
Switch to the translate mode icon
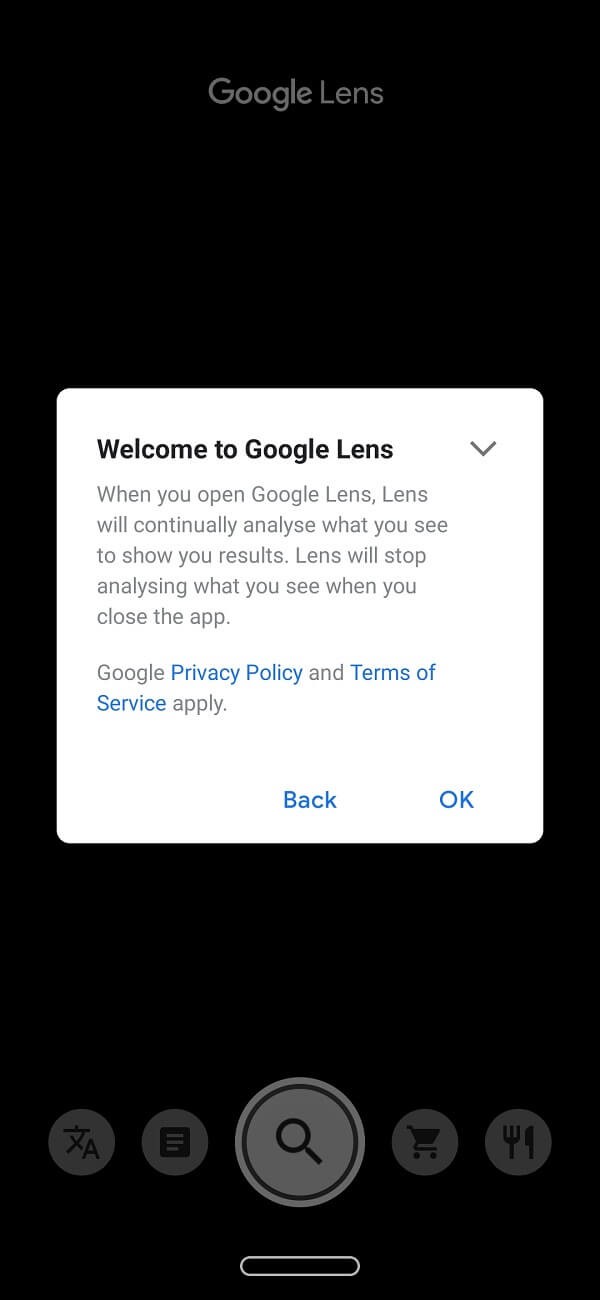point(82,1141)
